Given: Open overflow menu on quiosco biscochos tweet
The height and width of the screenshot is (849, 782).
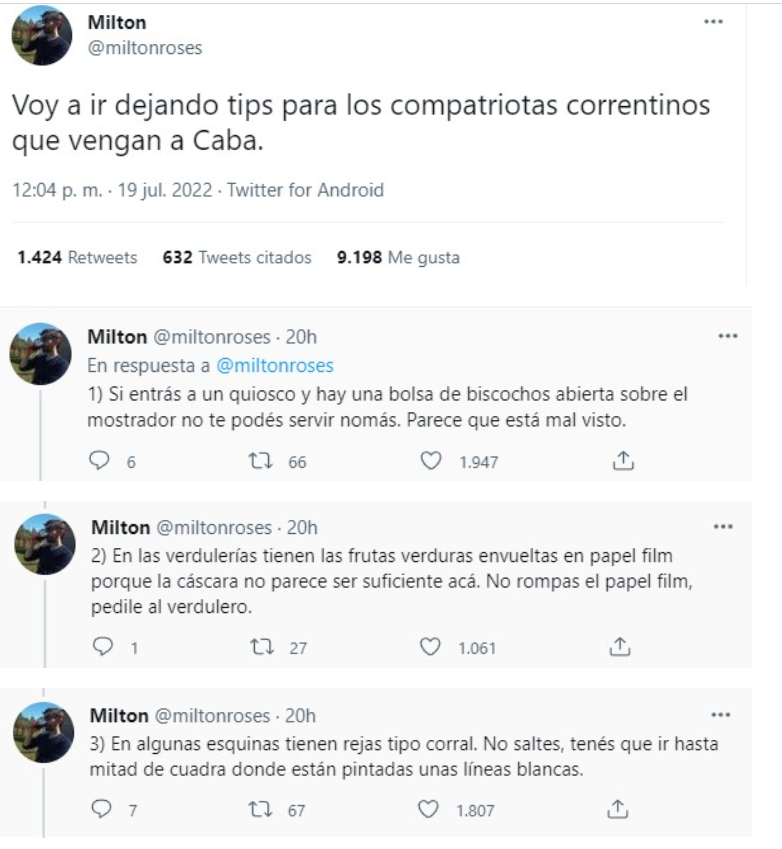Looking at the screenshot, I should click(x=727, y=336).
